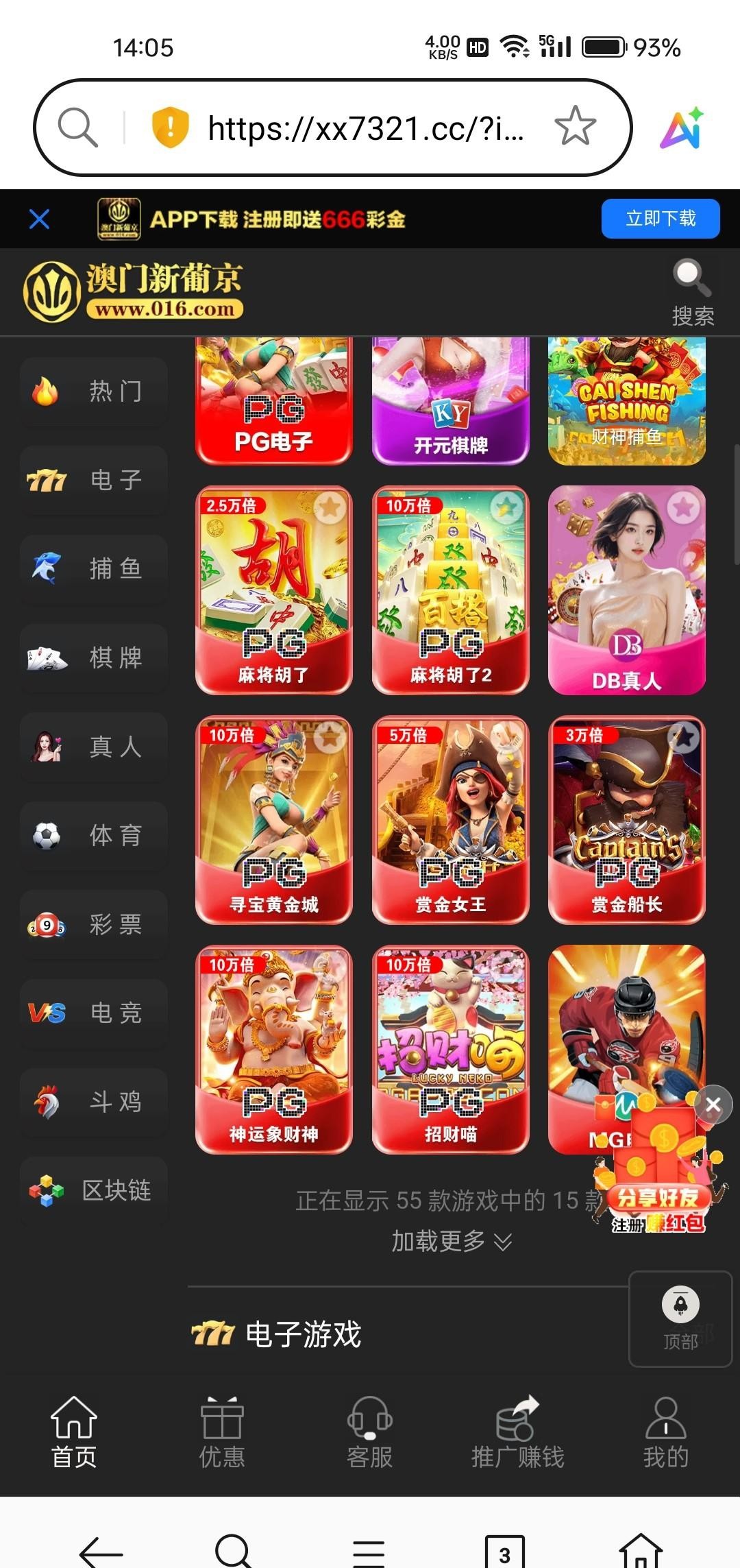The width and height of the screenshot is (740, 1568).
Task: Open the 麻将胡了 game card
Action: (273, 590)
